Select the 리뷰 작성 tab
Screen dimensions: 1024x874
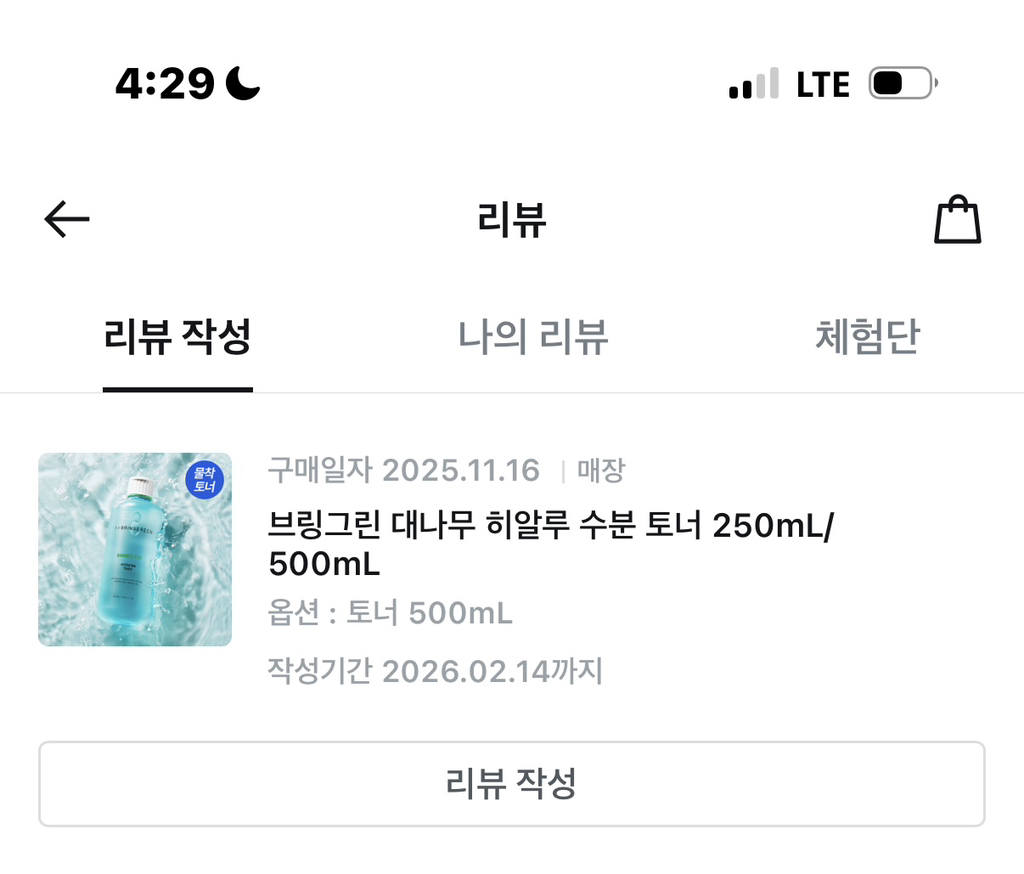(177, 338)
